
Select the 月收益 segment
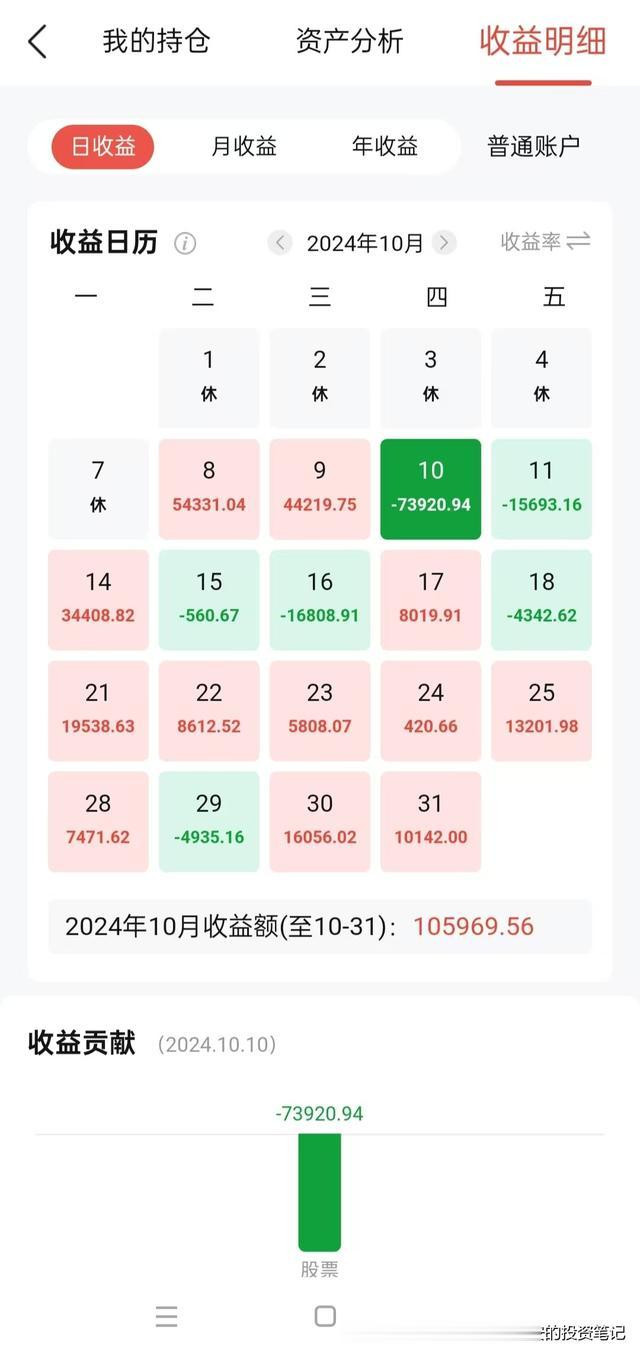pyautogui.click(x=244, y=147)
